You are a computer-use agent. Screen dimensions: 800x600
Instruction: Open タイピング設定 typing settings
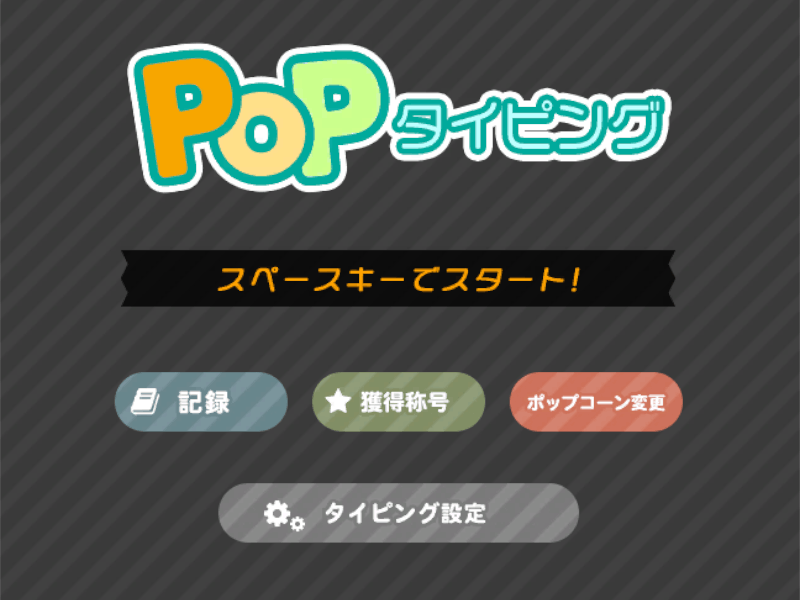click(398, 513)
